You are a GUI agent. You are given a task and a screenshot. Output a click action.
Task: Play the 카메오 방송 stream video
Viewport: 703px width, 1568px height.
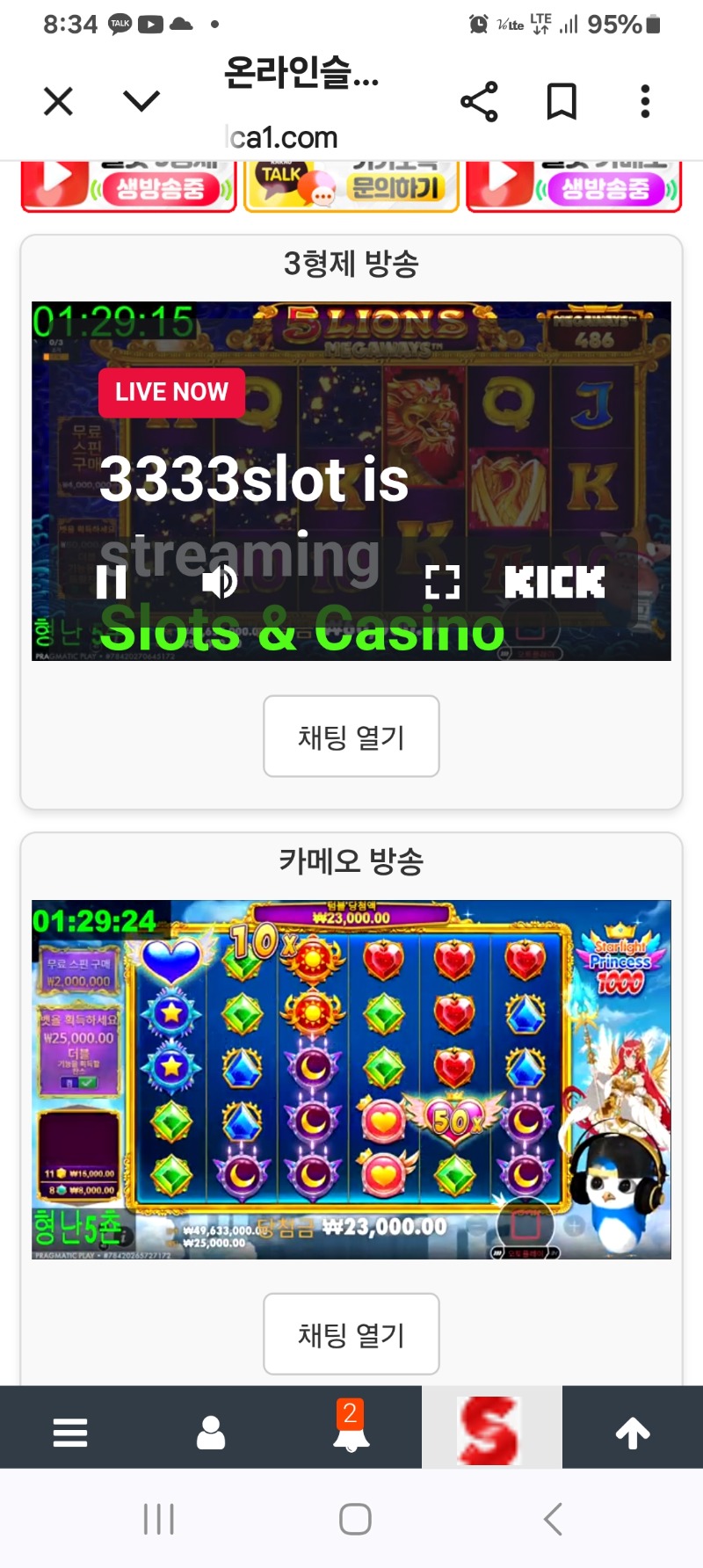351,1079
